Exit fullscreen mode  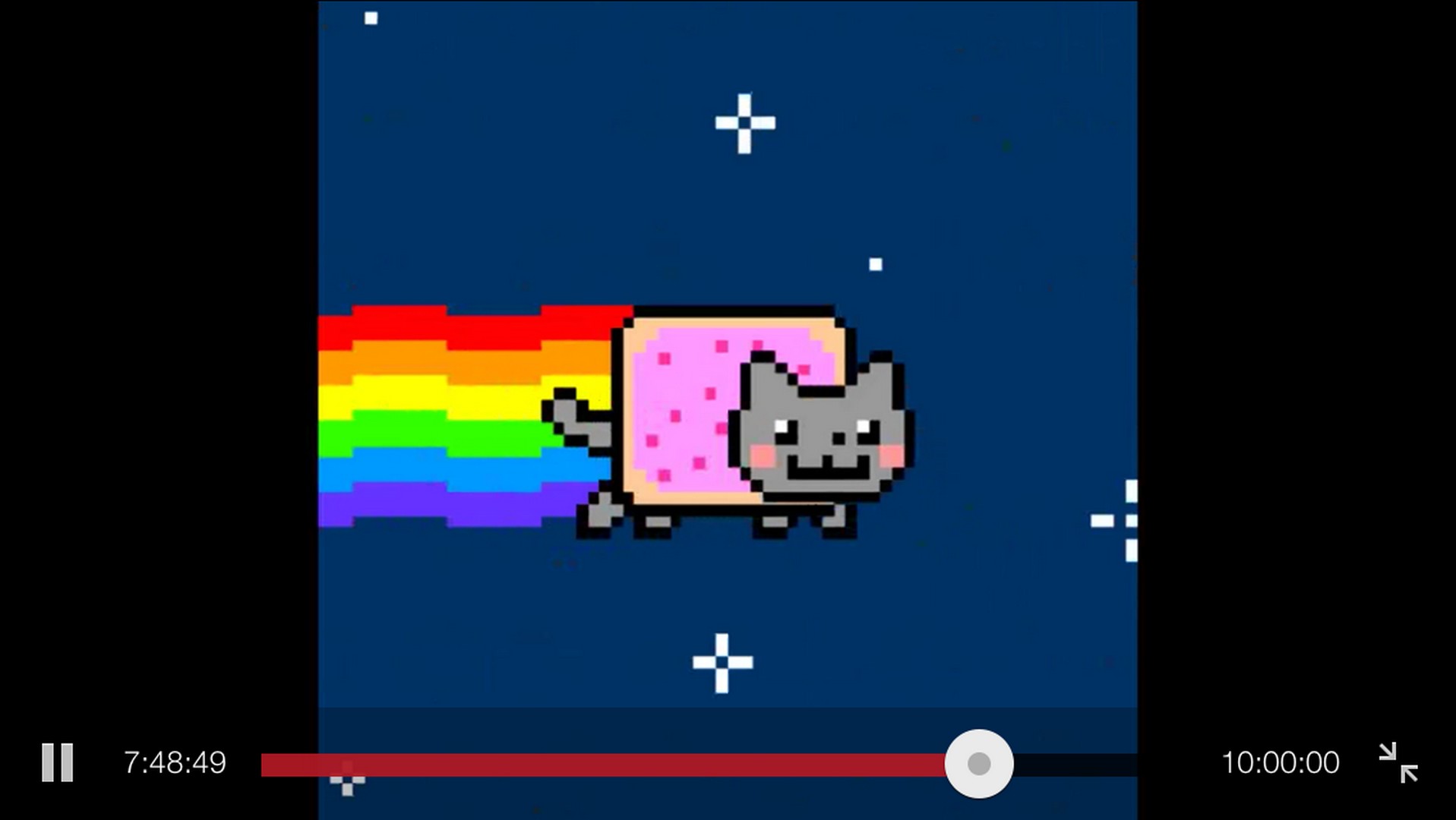point(1398,762)
